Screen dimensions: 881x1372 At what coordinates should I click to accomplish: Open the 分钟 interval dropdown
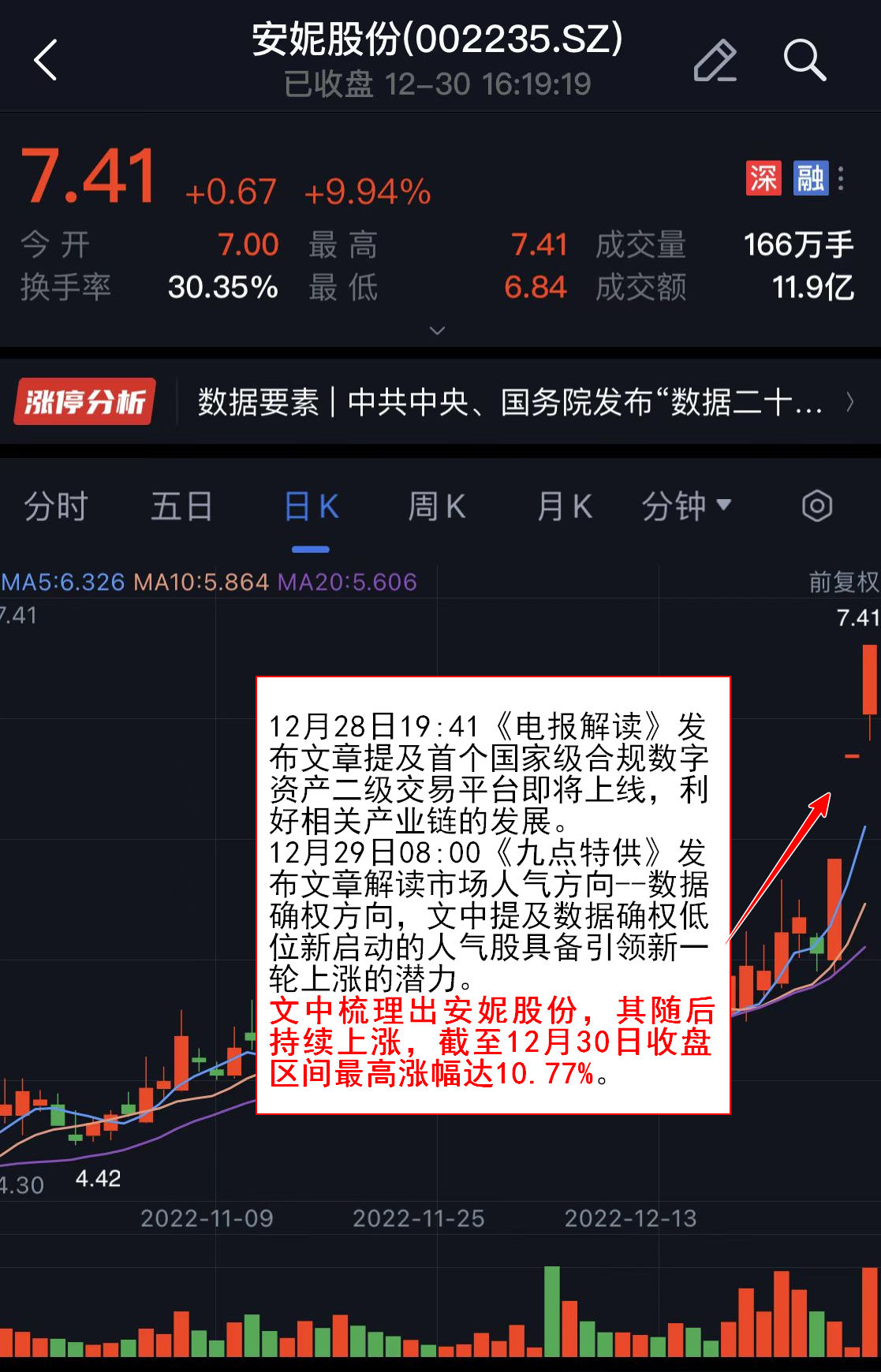pyautogui.click(x=685, y=506)
